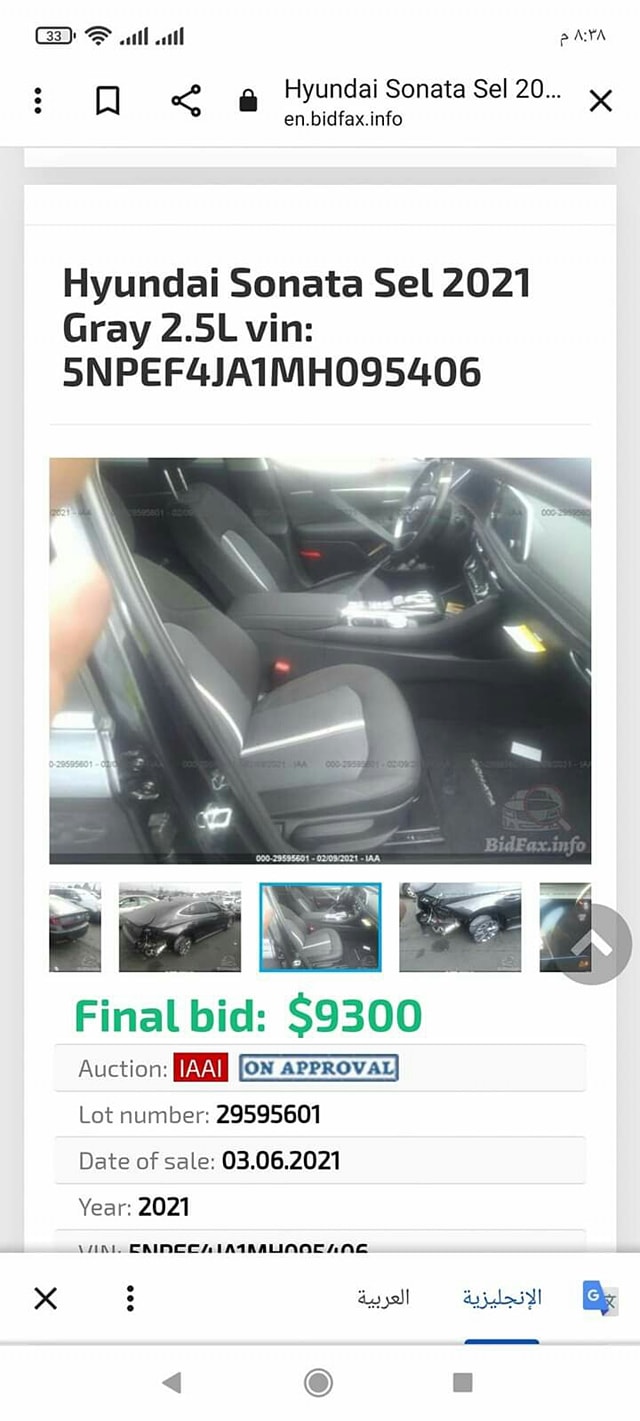Select the highlighted interior thumbnail

click(x=320, y=927)
